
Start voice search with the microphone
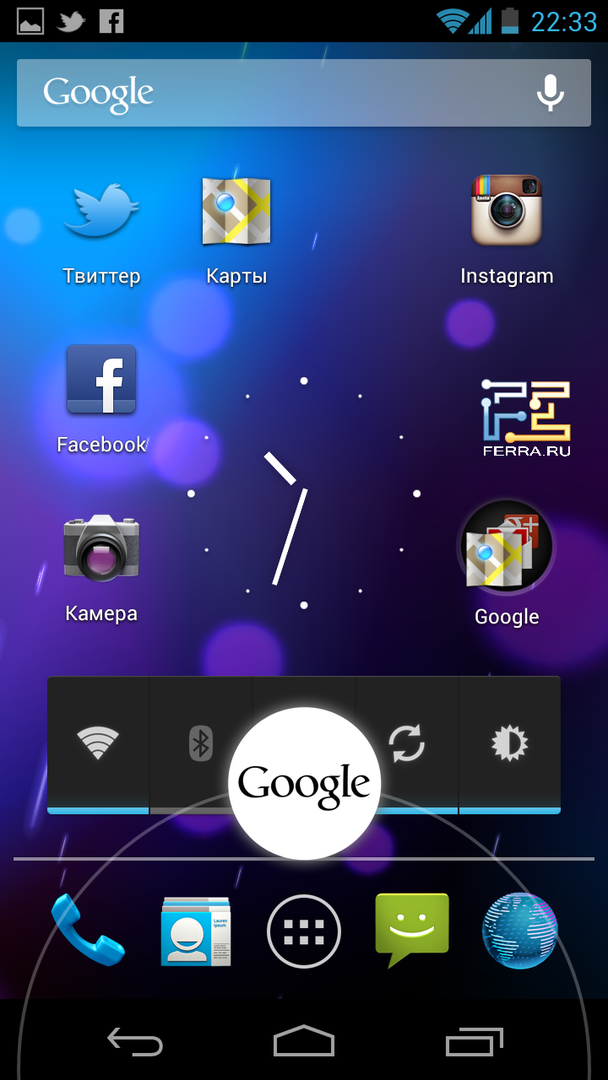pos(550,93)
